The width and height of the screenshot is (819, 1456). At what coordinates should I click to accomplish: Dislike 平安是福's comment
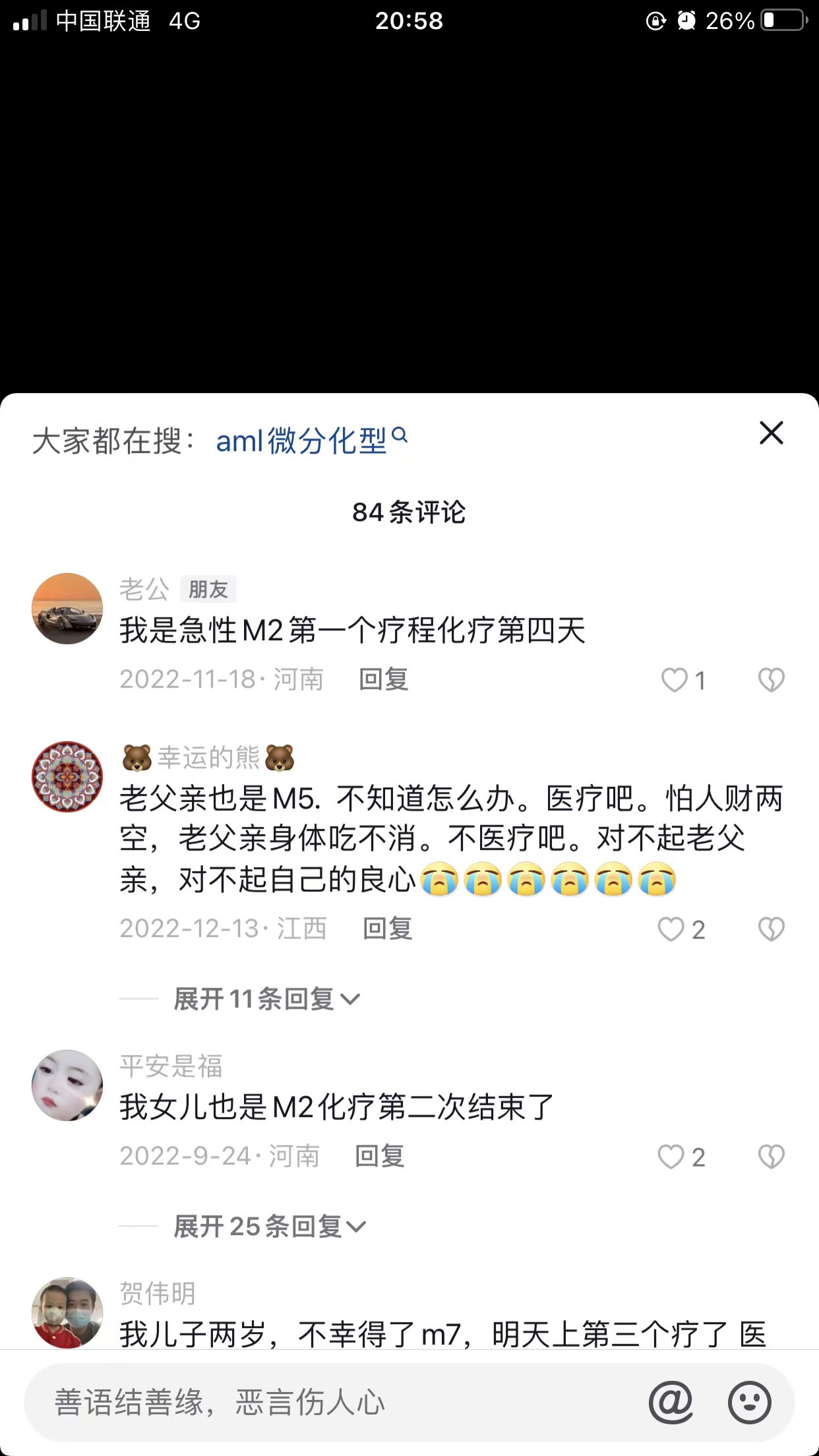click(x=771, y=1157)
